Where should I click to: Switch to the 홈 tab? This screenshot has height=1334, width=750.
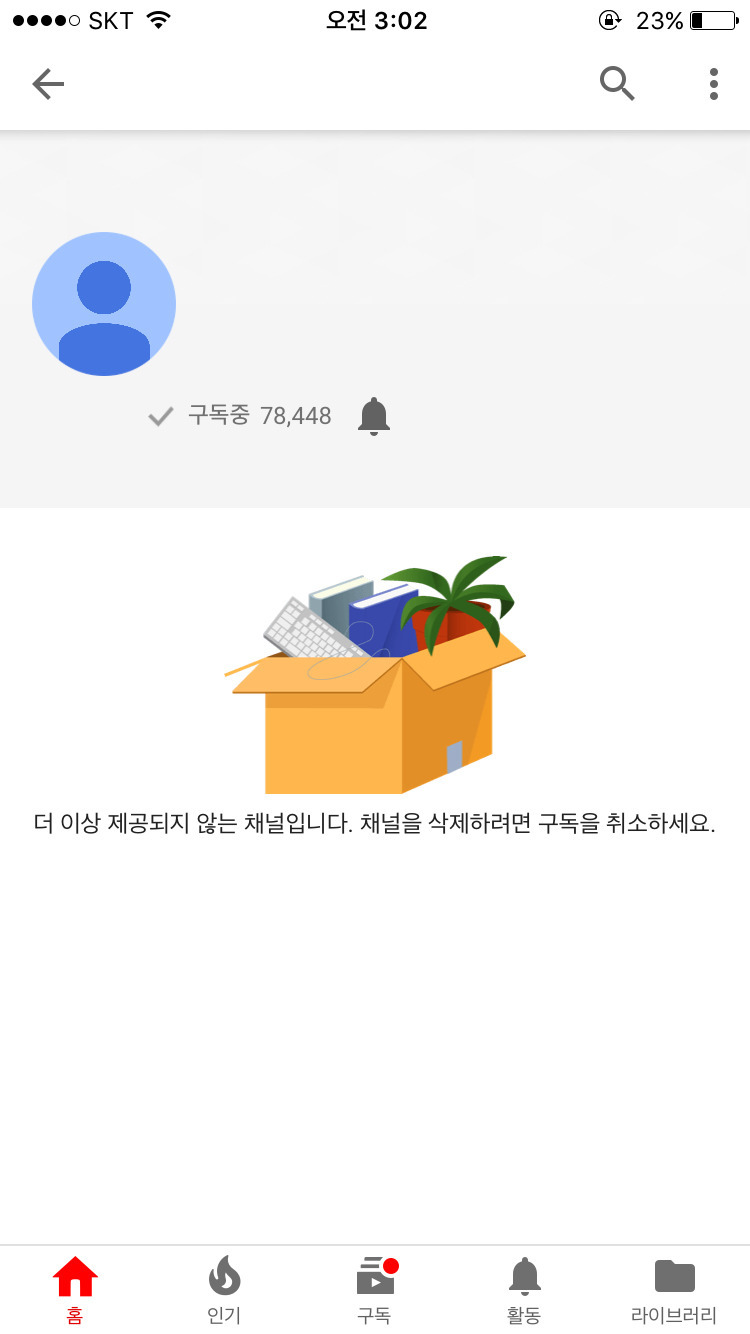pos(75,1289)
